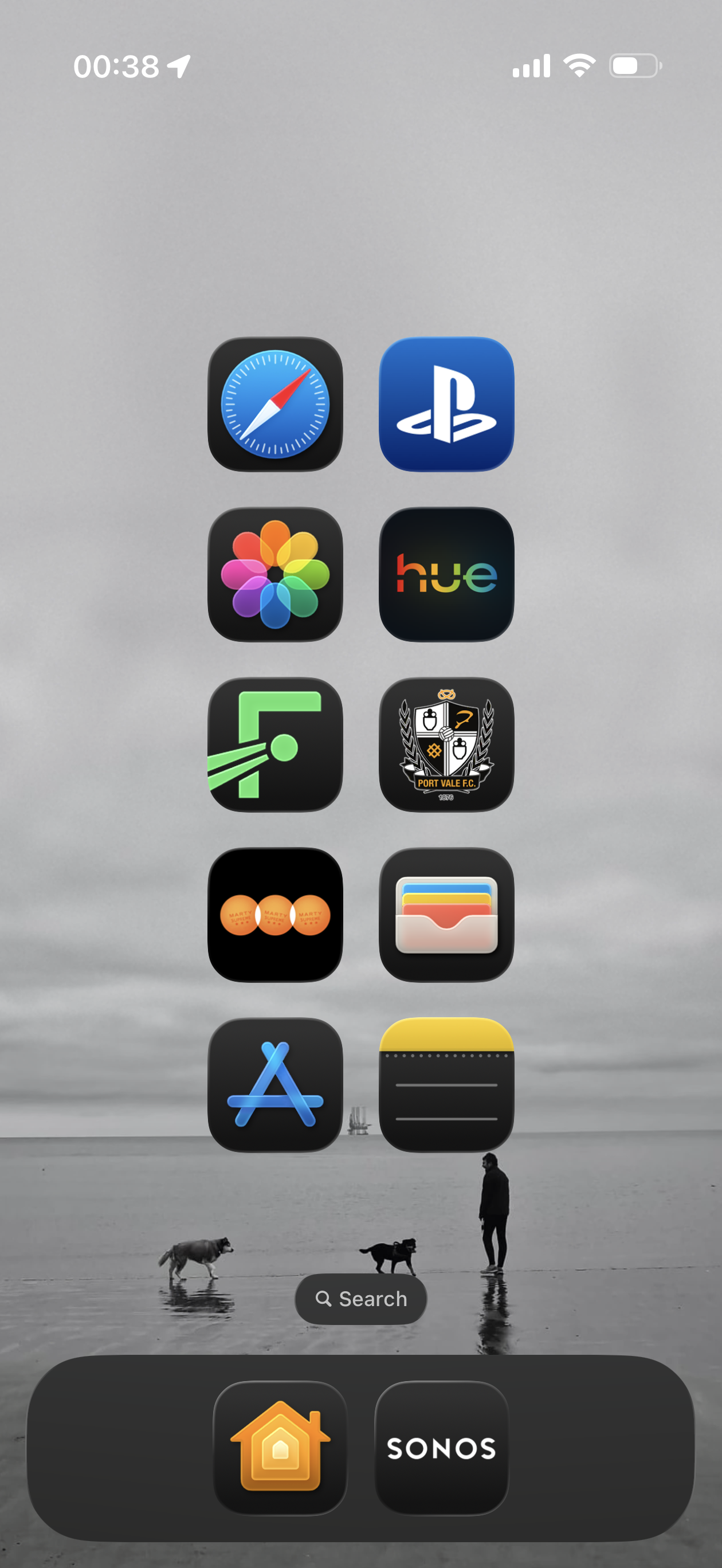The height and width of the screenshot is (1568, 722).
Task: Open the Safari browser app
Action: pos(275,404)
